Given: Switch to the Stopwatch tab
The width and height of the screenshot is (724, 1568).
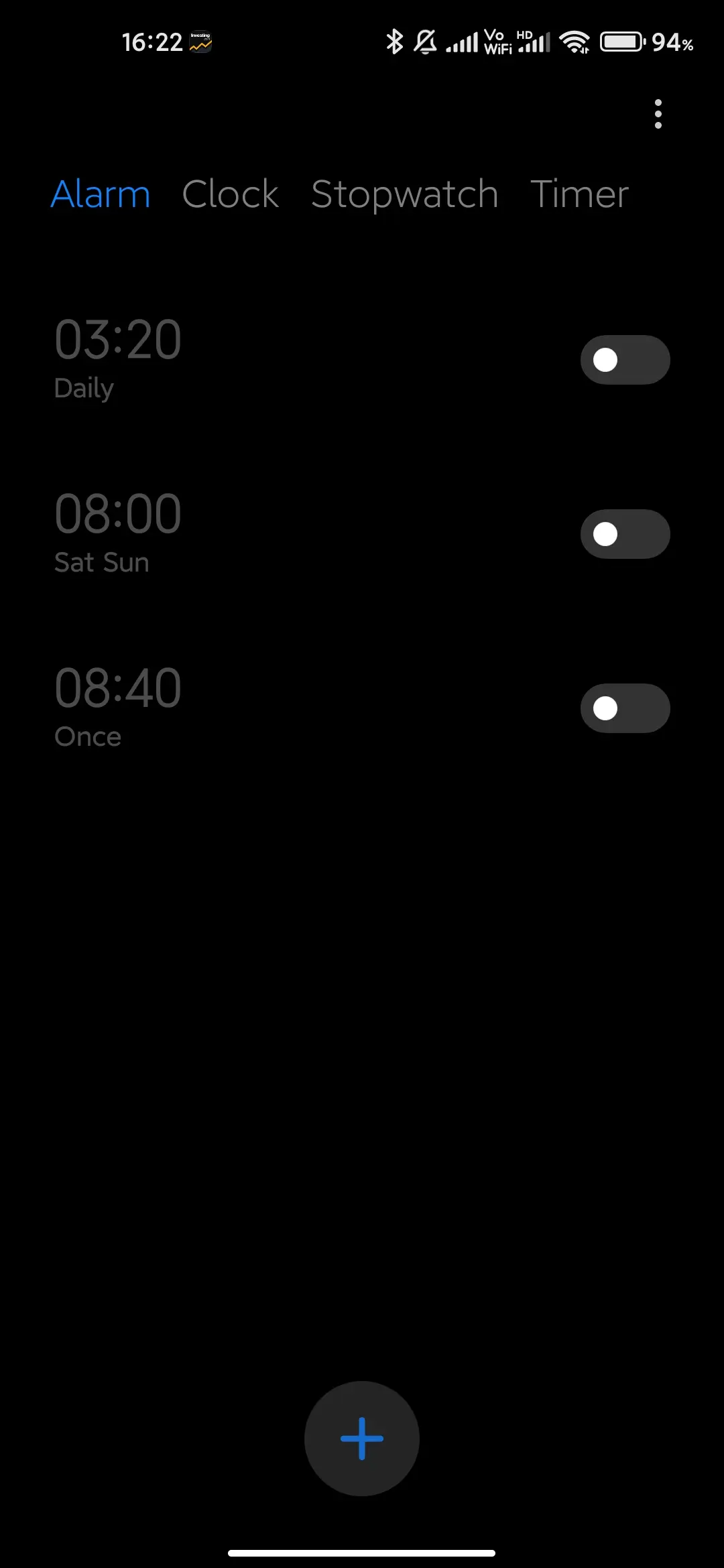Looking at the screenshot, I should tap(404, 194).
